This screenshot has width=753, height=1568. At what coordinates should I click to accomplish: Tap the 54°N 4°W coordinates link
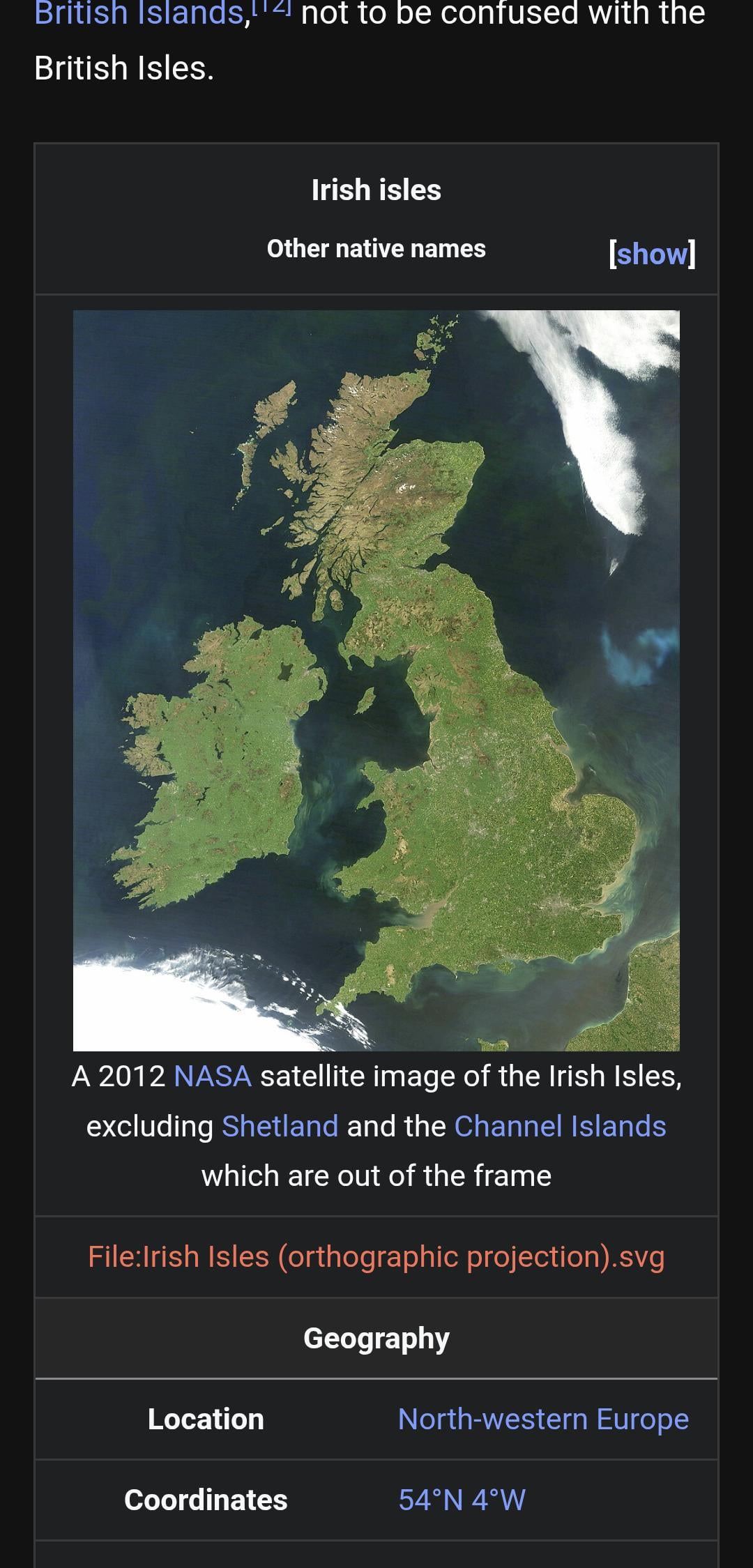pyautogui.click(x=462, y=1500)
